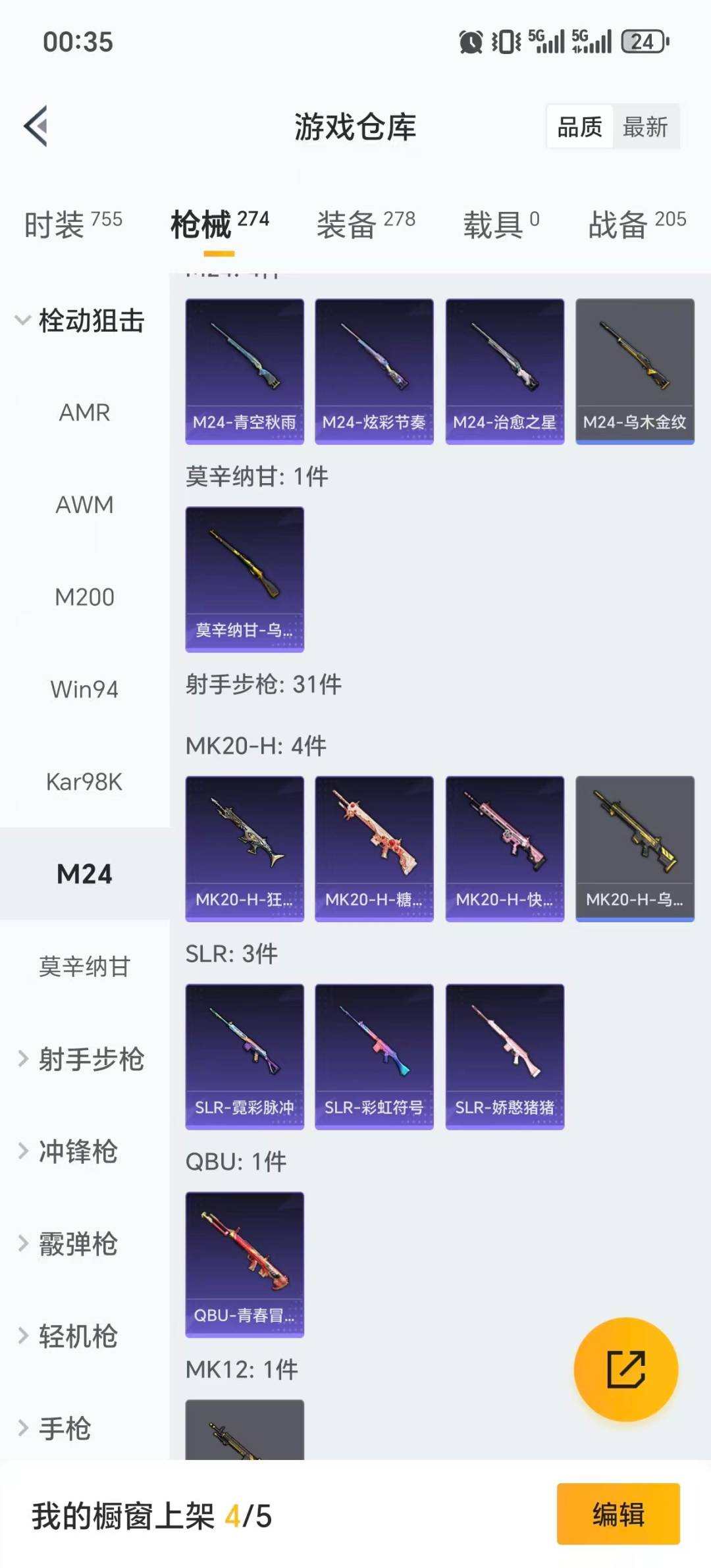
Task: Expand the 霰弹枪 shotgun category
Action: click(x=79, y=1244)
